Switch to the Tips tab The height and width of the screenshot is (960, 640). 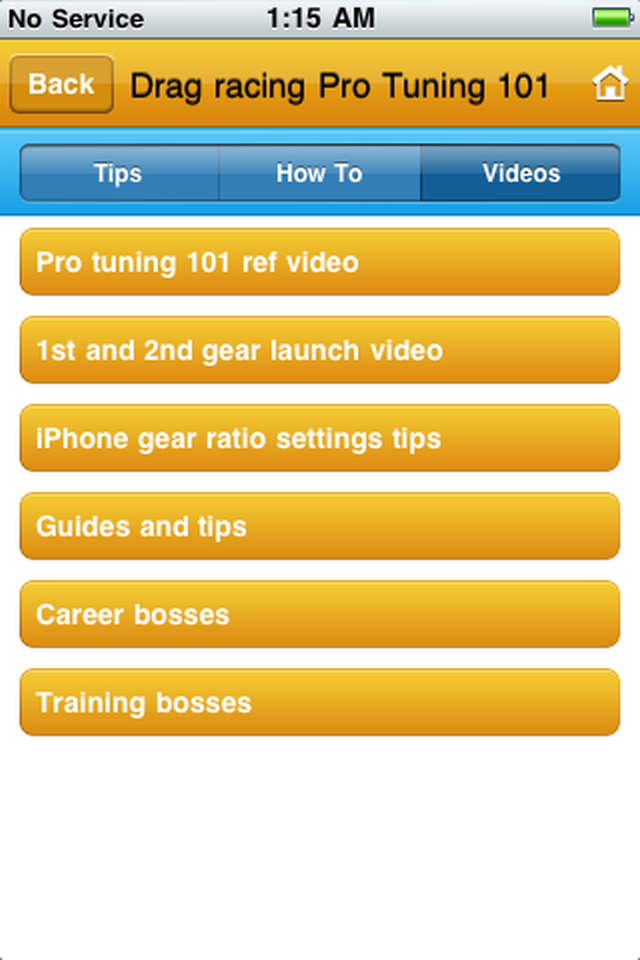(x=119, y=173)
